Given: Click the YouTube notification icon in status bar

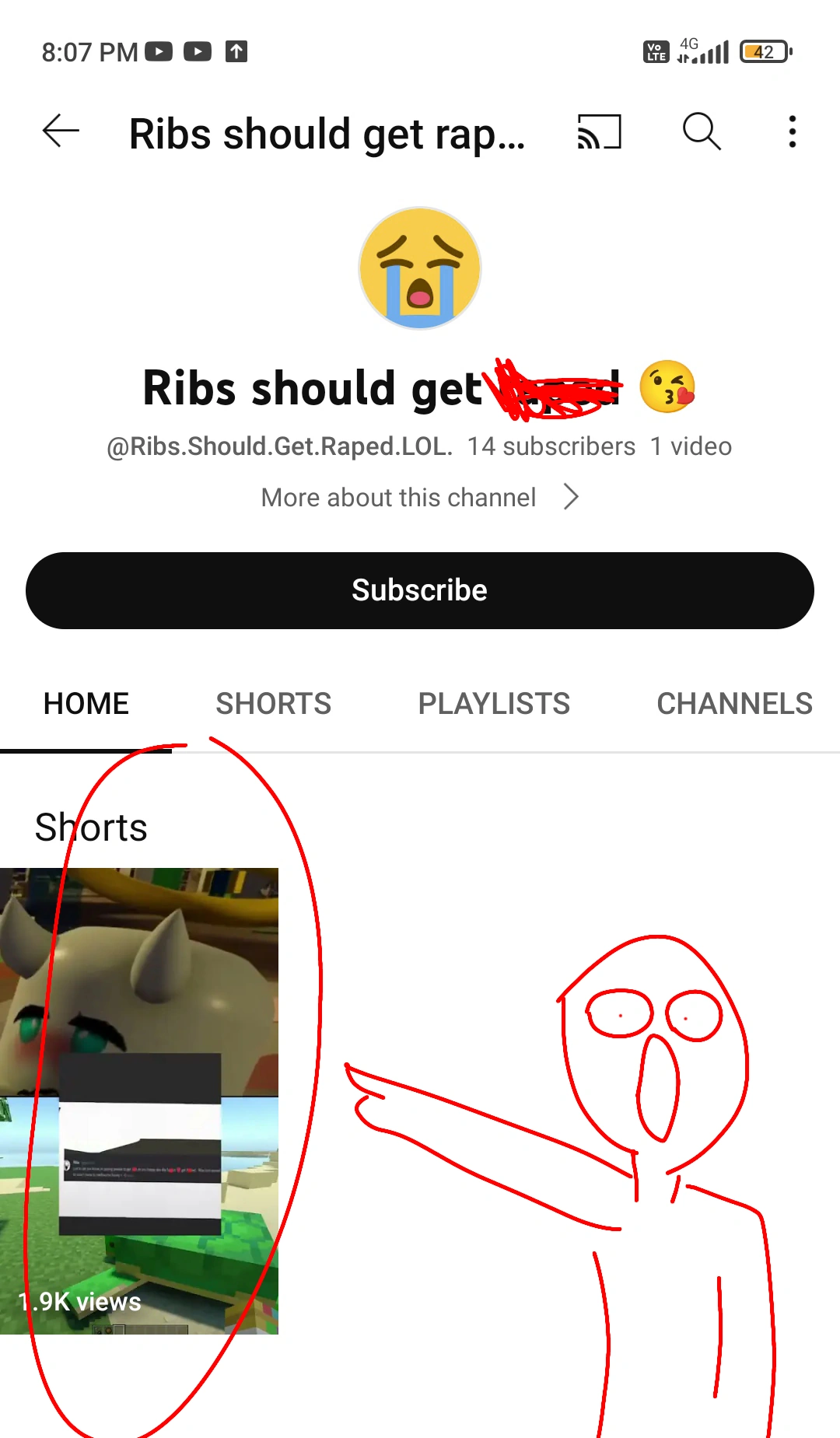Looking at the screenshot, I should [x=159, y=51].
